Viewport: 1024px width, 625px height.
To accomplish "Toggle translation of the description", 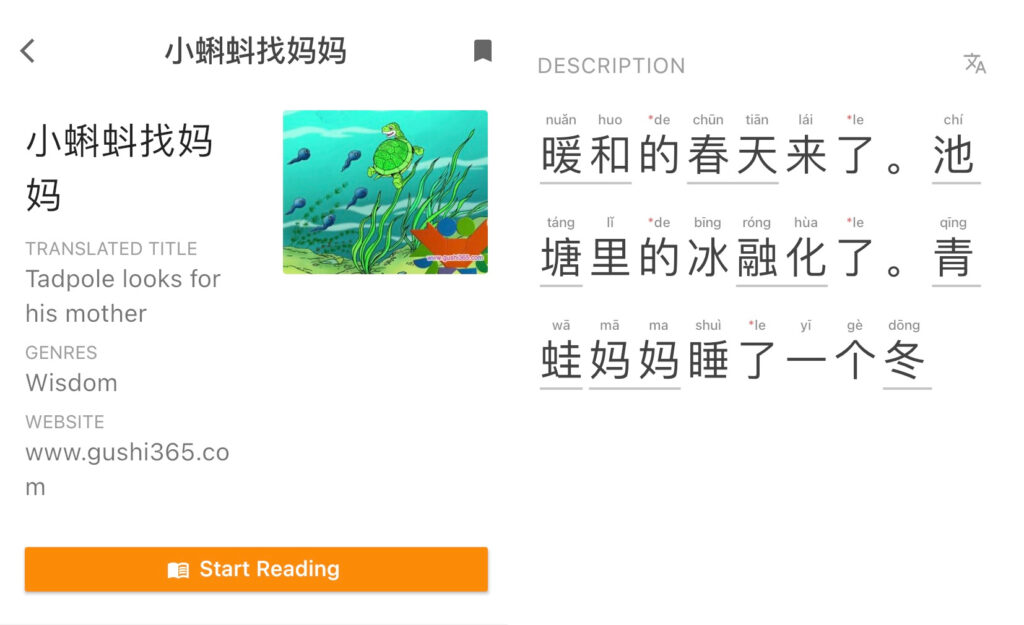I will click(974, 64).
